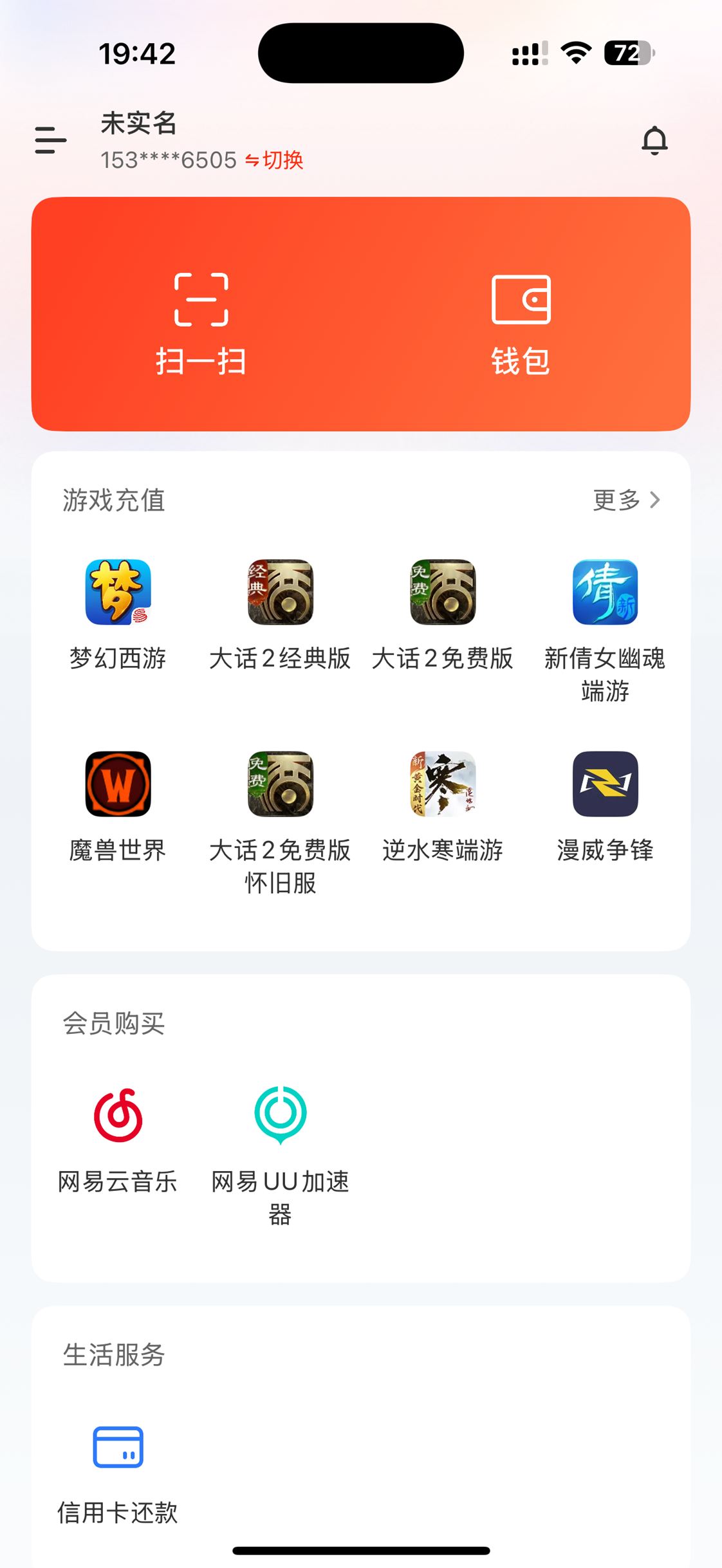This screenshot has width=722, height=1568.
Task: Tap 切换 to switch account
Action: point(275,160)
